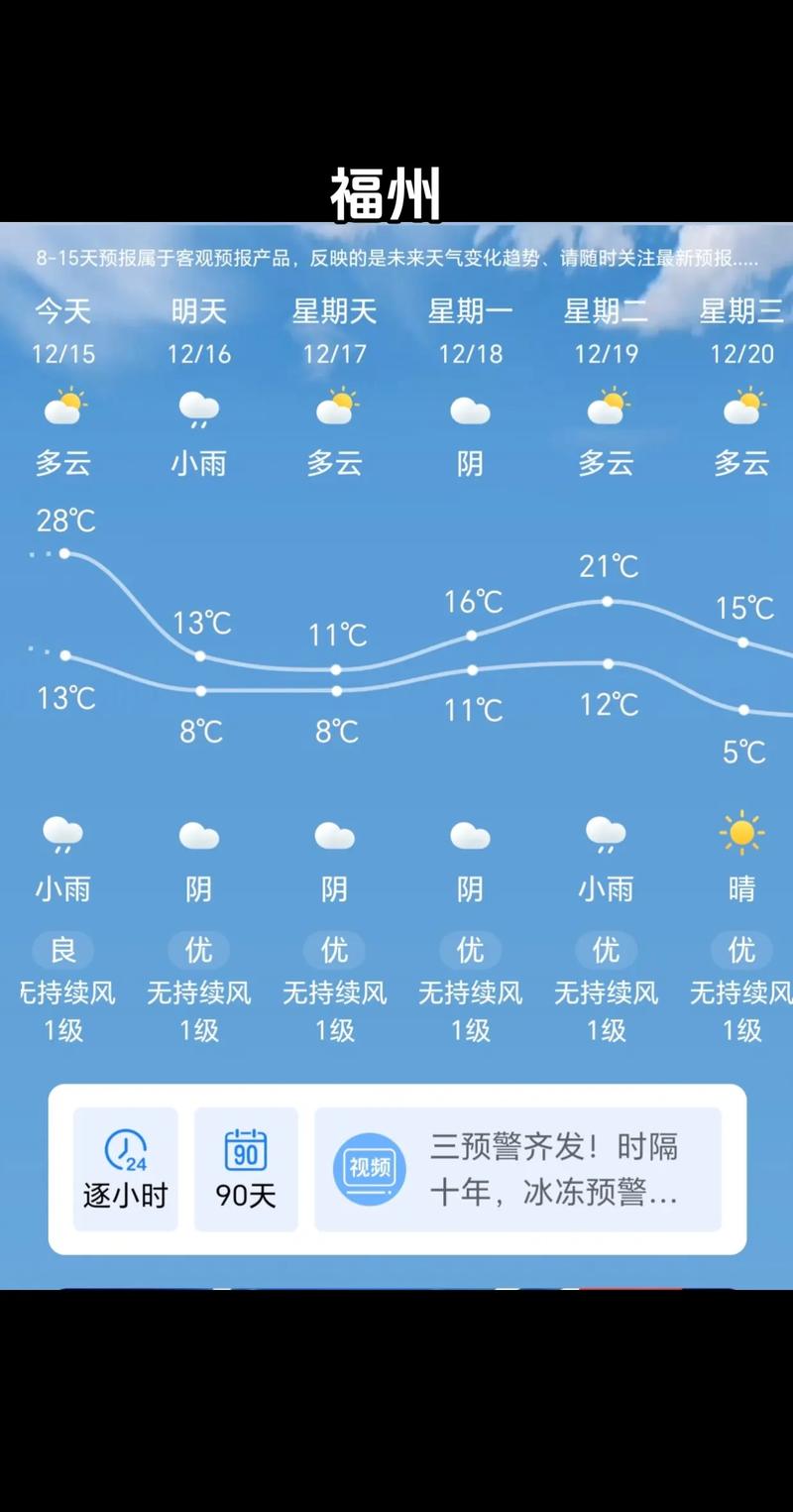Open the hourly forecast clock icon

125,1152
